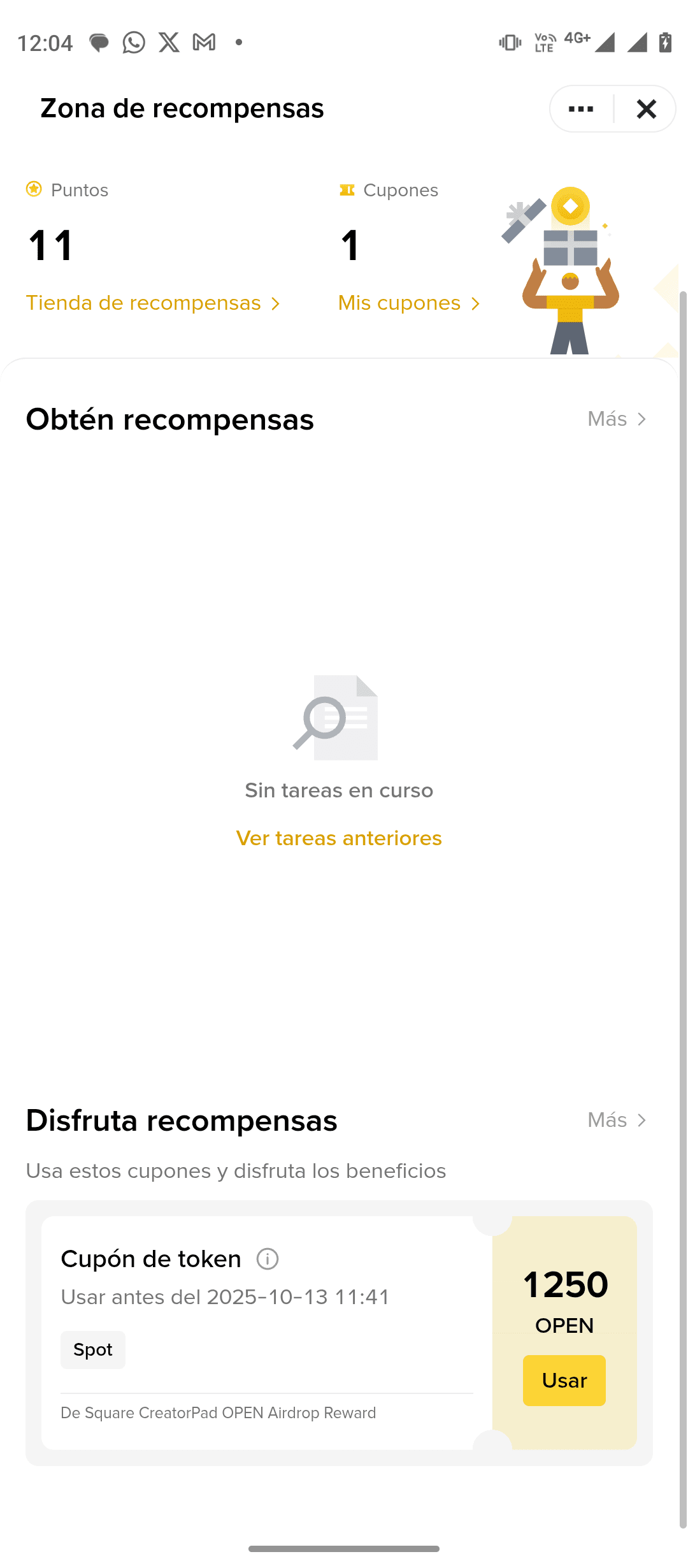The height and width of the screenshot is (1568, 688).
Task: Close the Zona de recompensas page
Action: click(646, 109)
